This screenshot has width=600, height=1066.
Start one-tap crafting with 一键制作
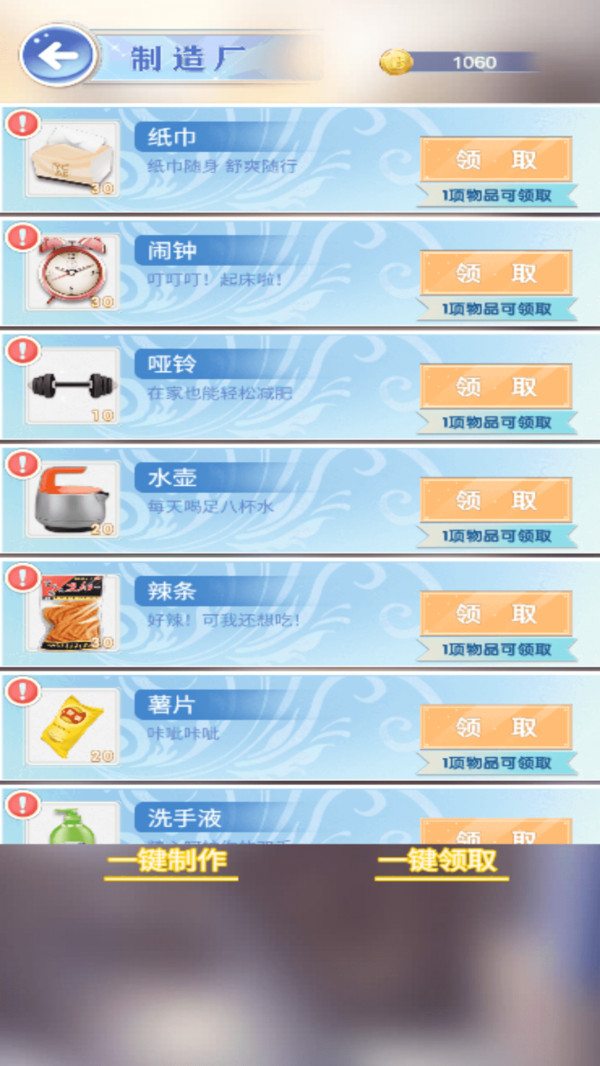pyautogui.click(x=169, y=861)
